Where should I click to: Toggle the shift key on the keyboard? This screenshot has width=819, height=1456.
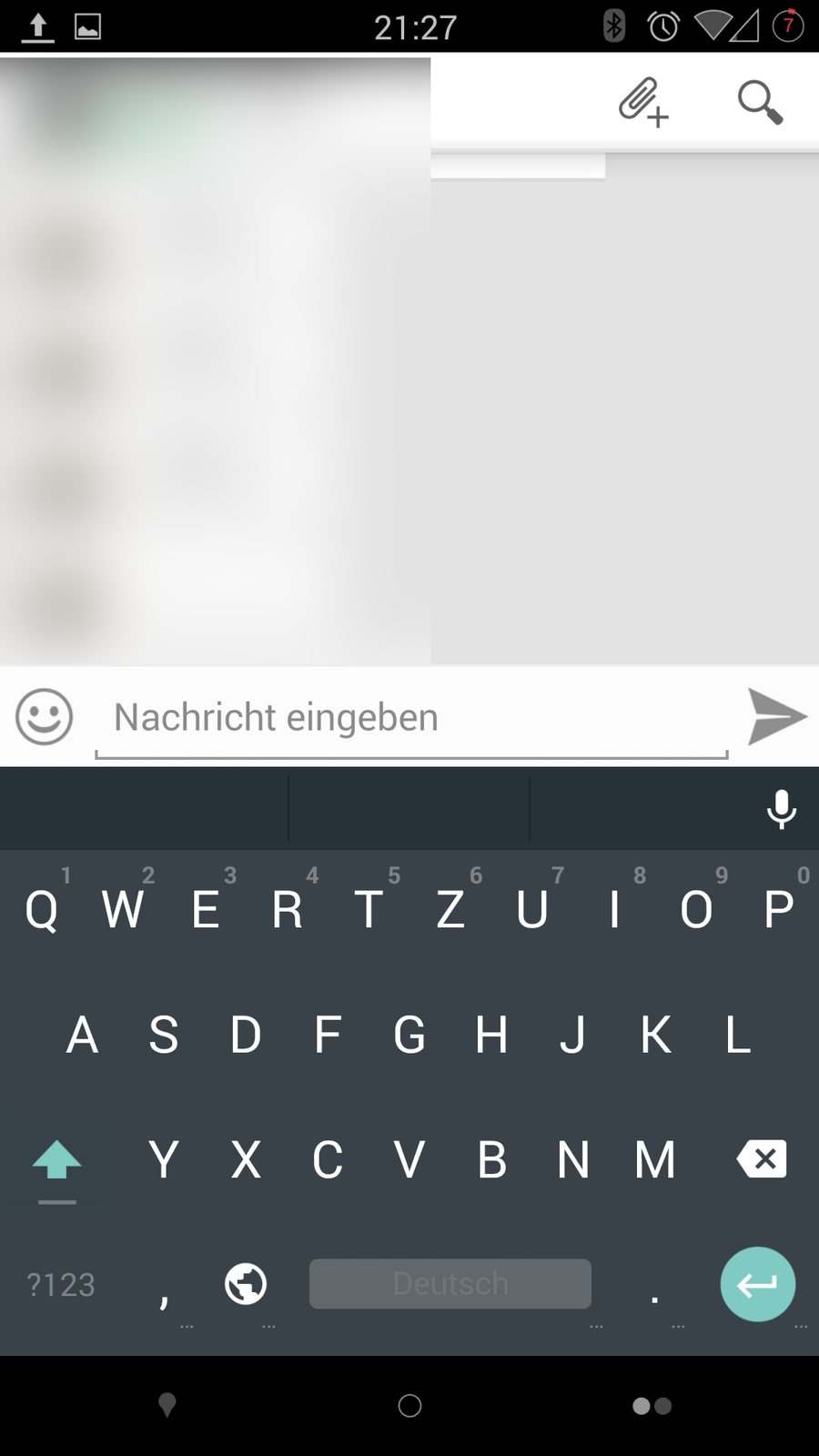tap(56, 1161)
